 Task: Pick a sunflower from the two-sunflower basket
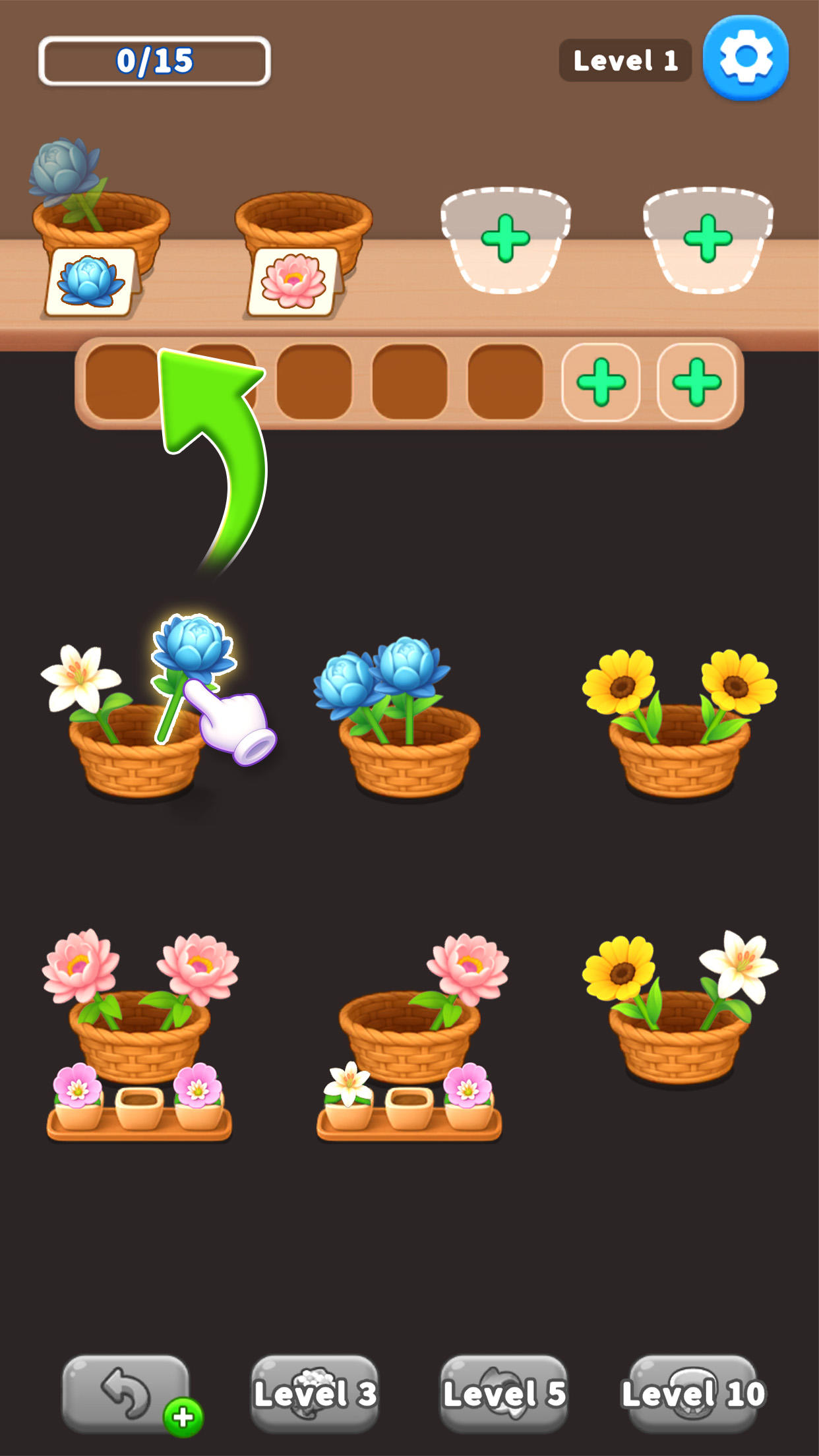(x=620, y=682)
